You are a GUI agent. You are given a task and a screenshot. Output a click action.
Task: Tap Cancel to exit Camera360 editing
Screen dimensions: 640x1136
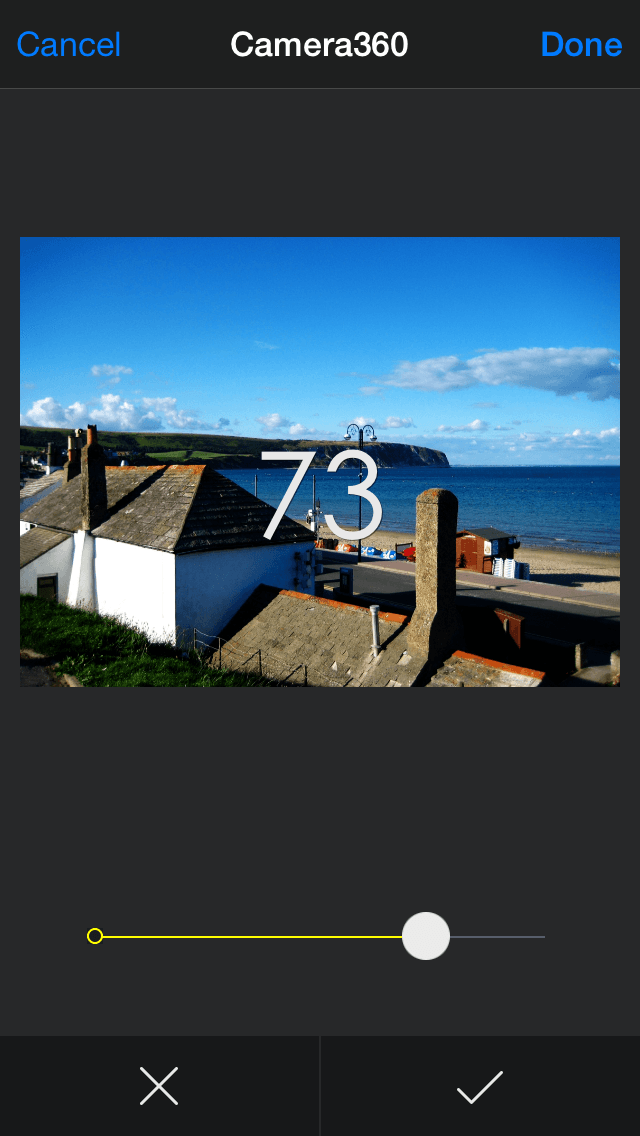pos(69,45)
